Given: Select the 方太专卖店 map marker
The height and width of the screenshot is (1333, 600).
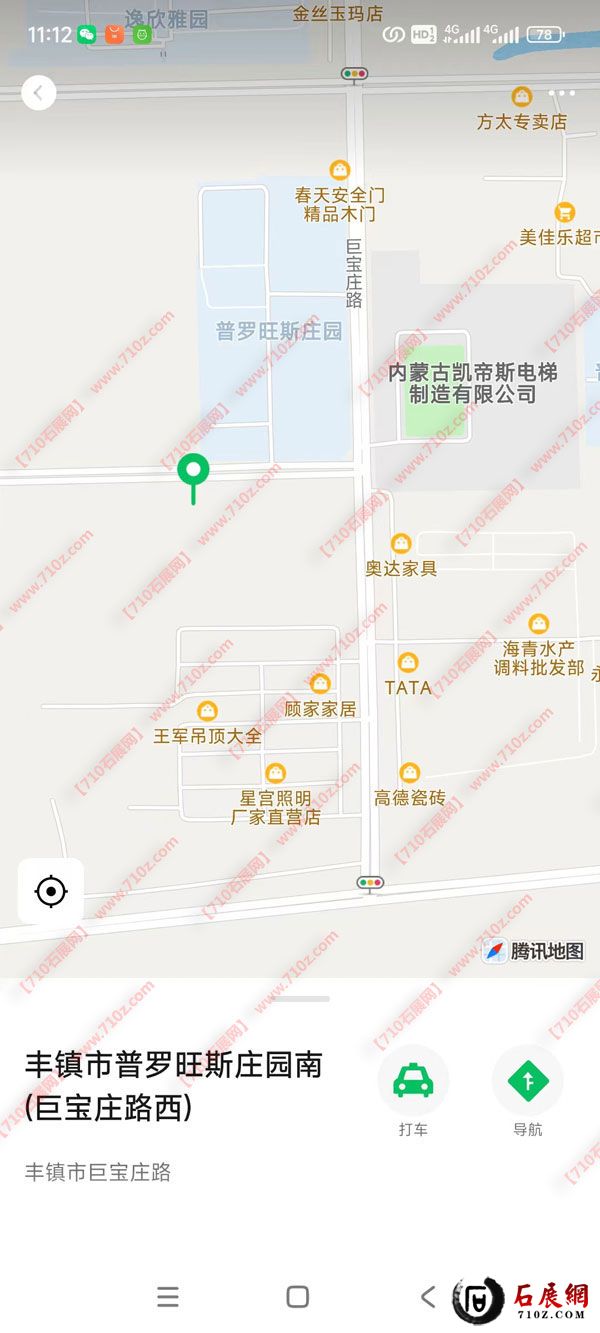Looking at the screenshot, I should (x=521, y=97).
